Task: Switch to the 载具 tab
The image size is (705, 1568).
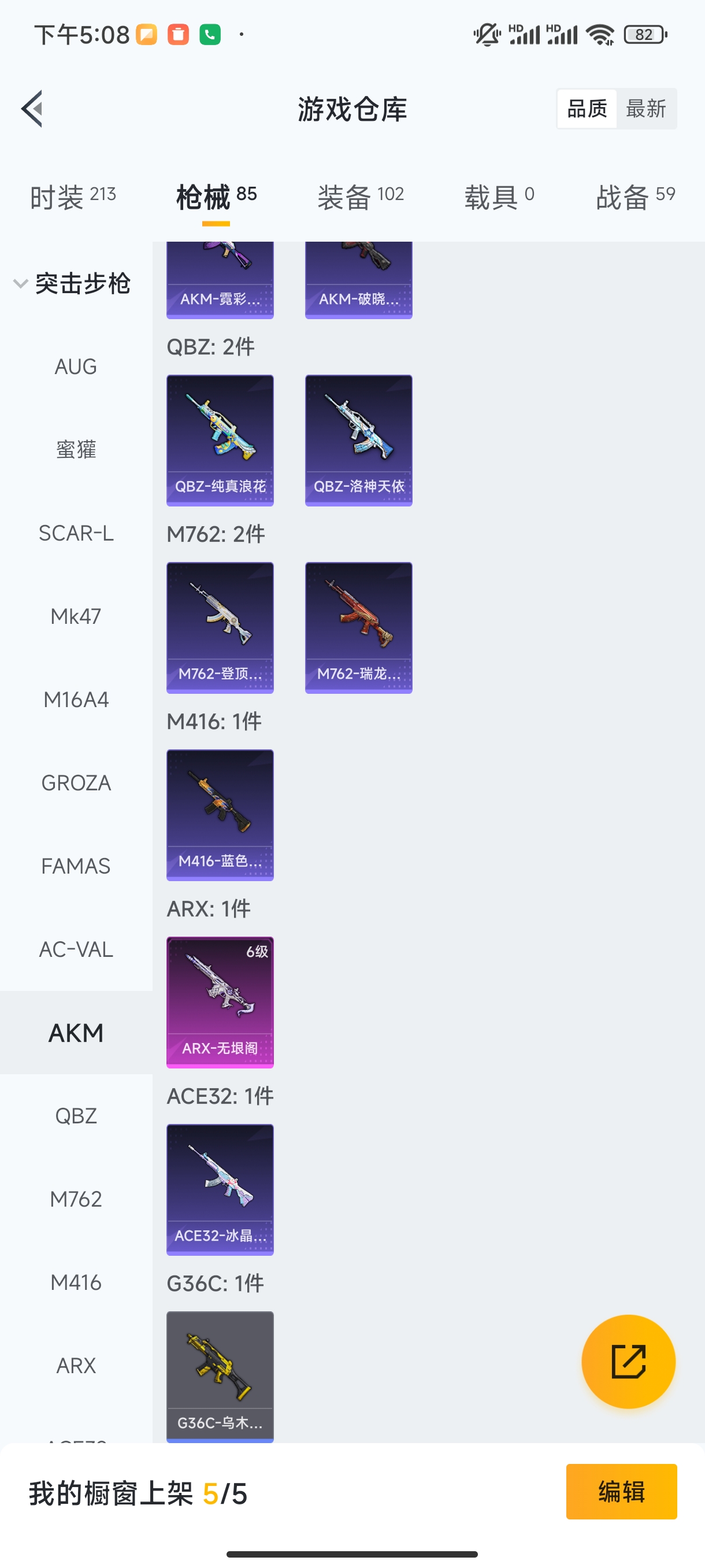Action: 499,197
